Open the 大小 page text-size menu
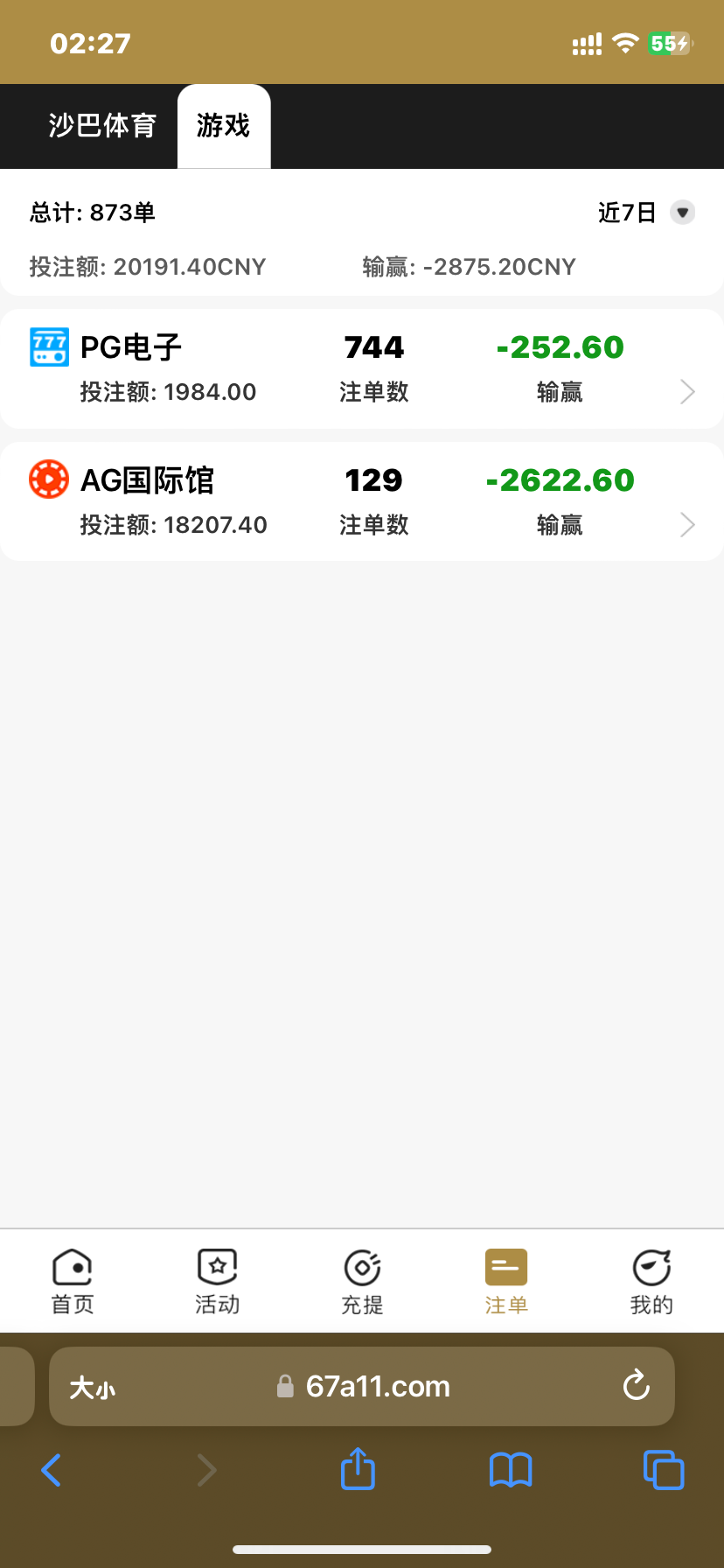Image resolution: width=724 pixels, height=1568 pixels. pyautogui.click(x=93, y=1388)
